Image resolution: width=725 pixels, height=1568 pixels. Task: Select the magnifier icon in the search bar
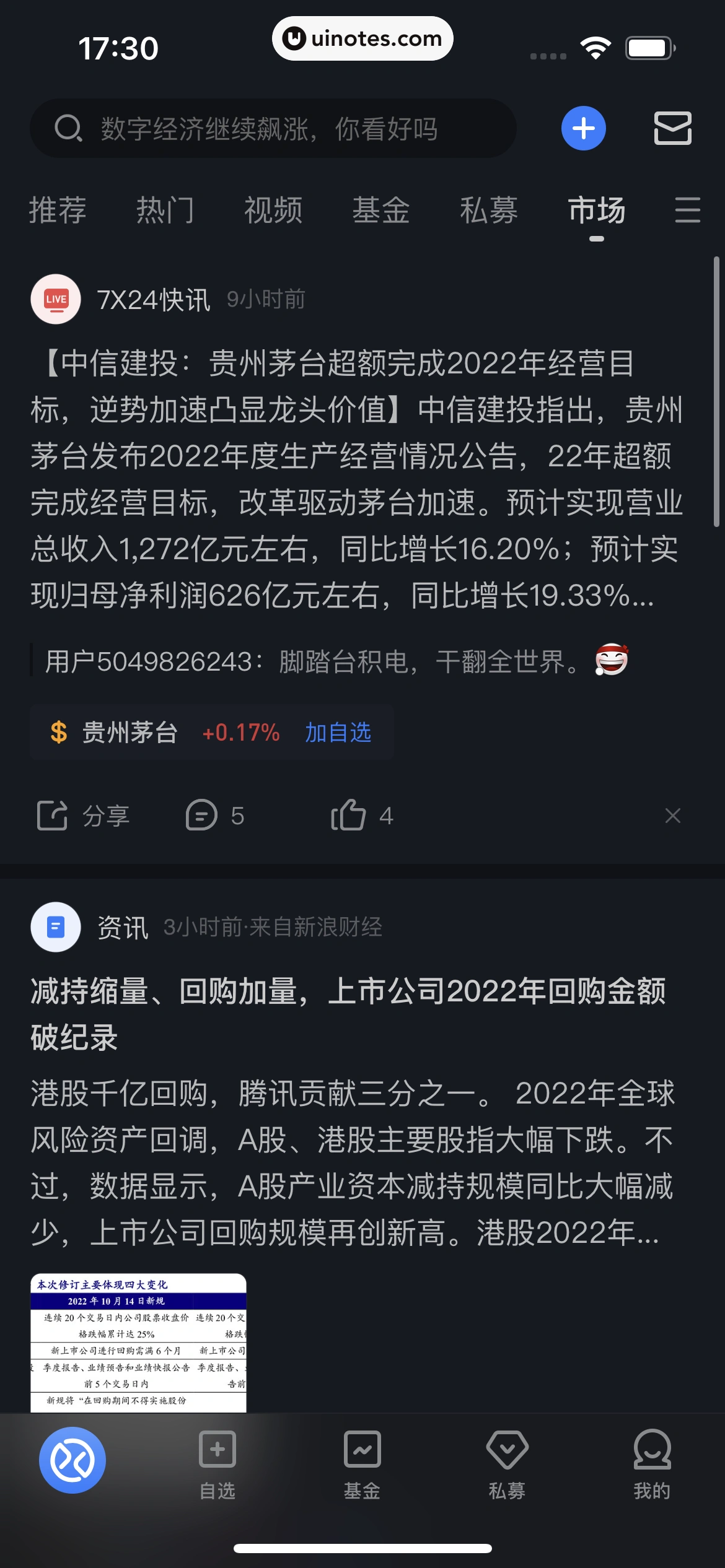point(68,128)
